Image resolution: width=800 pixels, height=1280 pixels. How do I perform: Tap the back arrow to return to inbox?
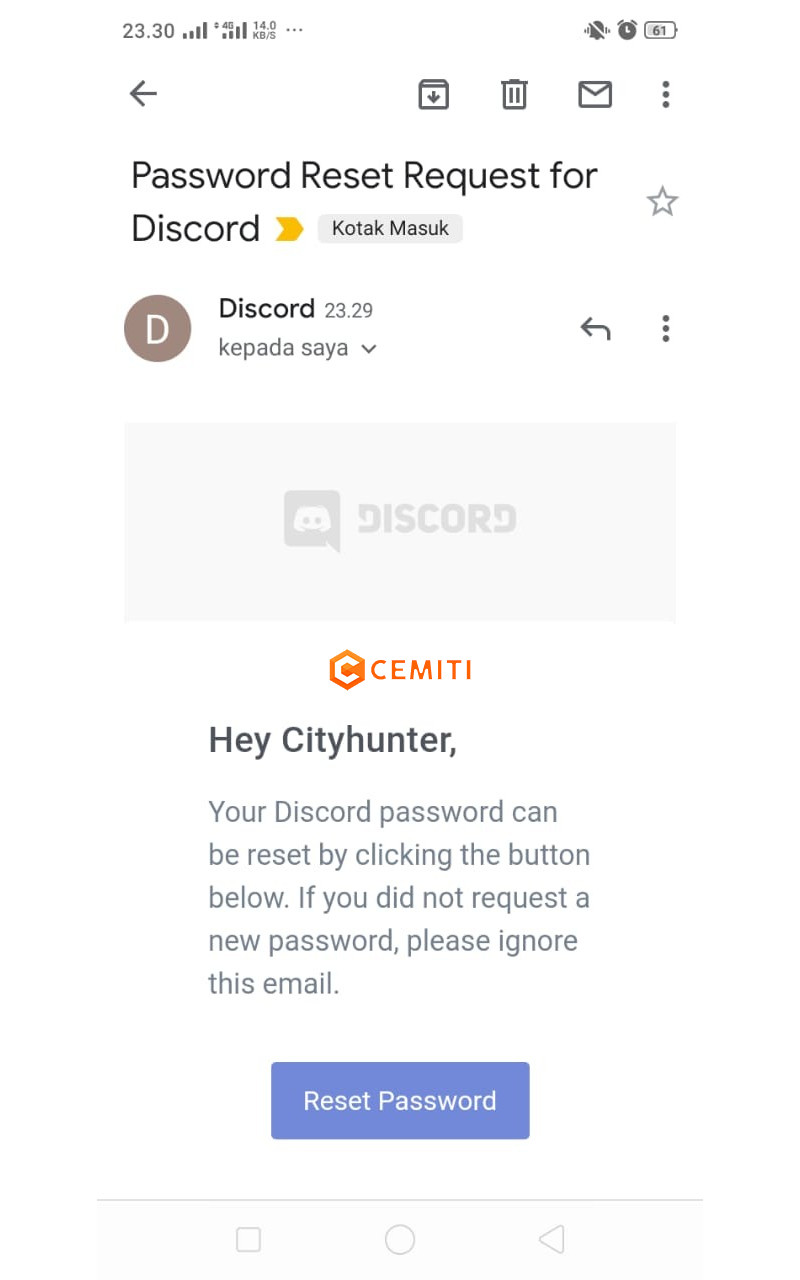(142, 93)
